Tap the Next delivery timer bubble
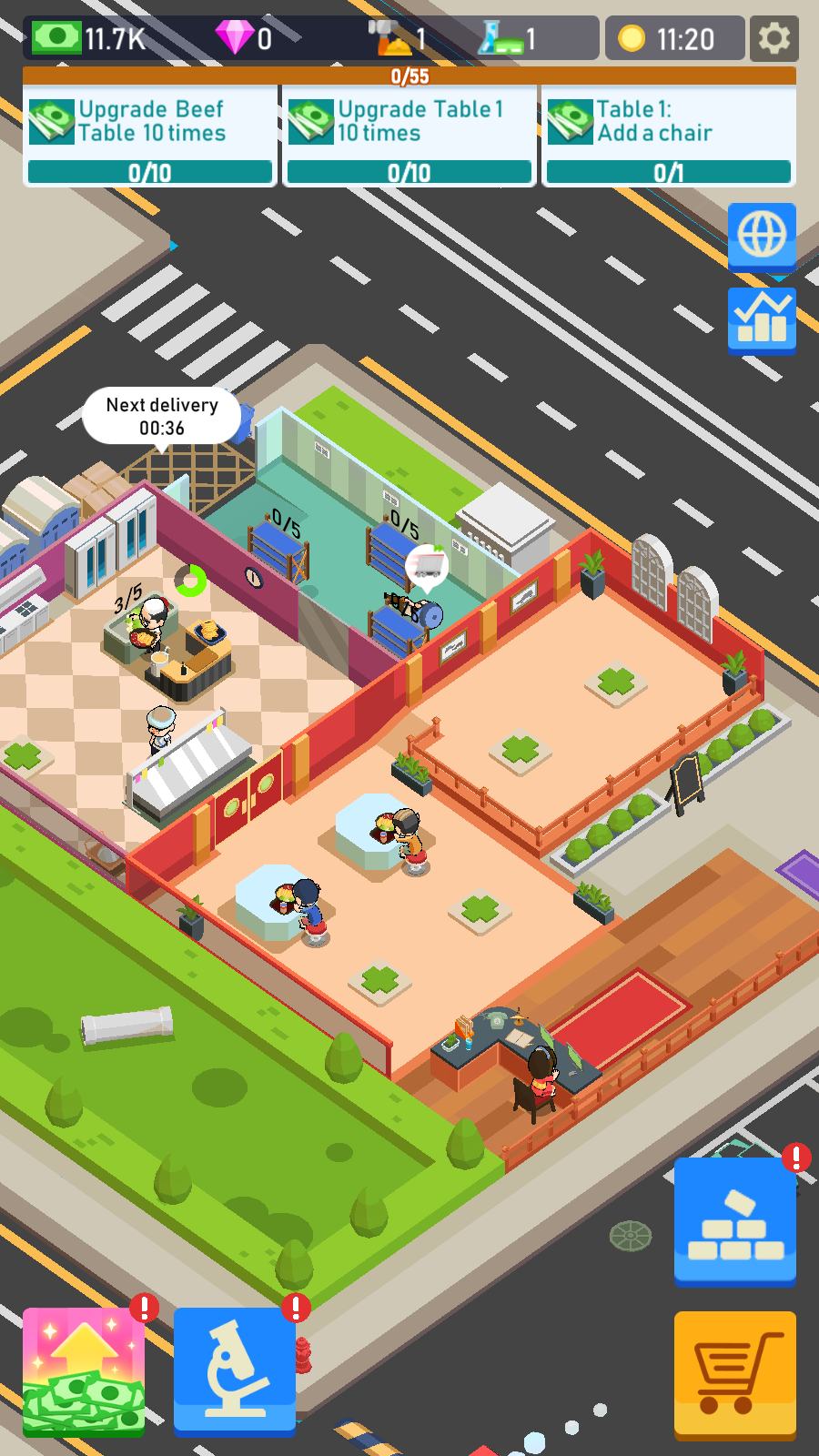Image resolution: width=819 pixels, height=1456 pixels. tap(162, 417)
